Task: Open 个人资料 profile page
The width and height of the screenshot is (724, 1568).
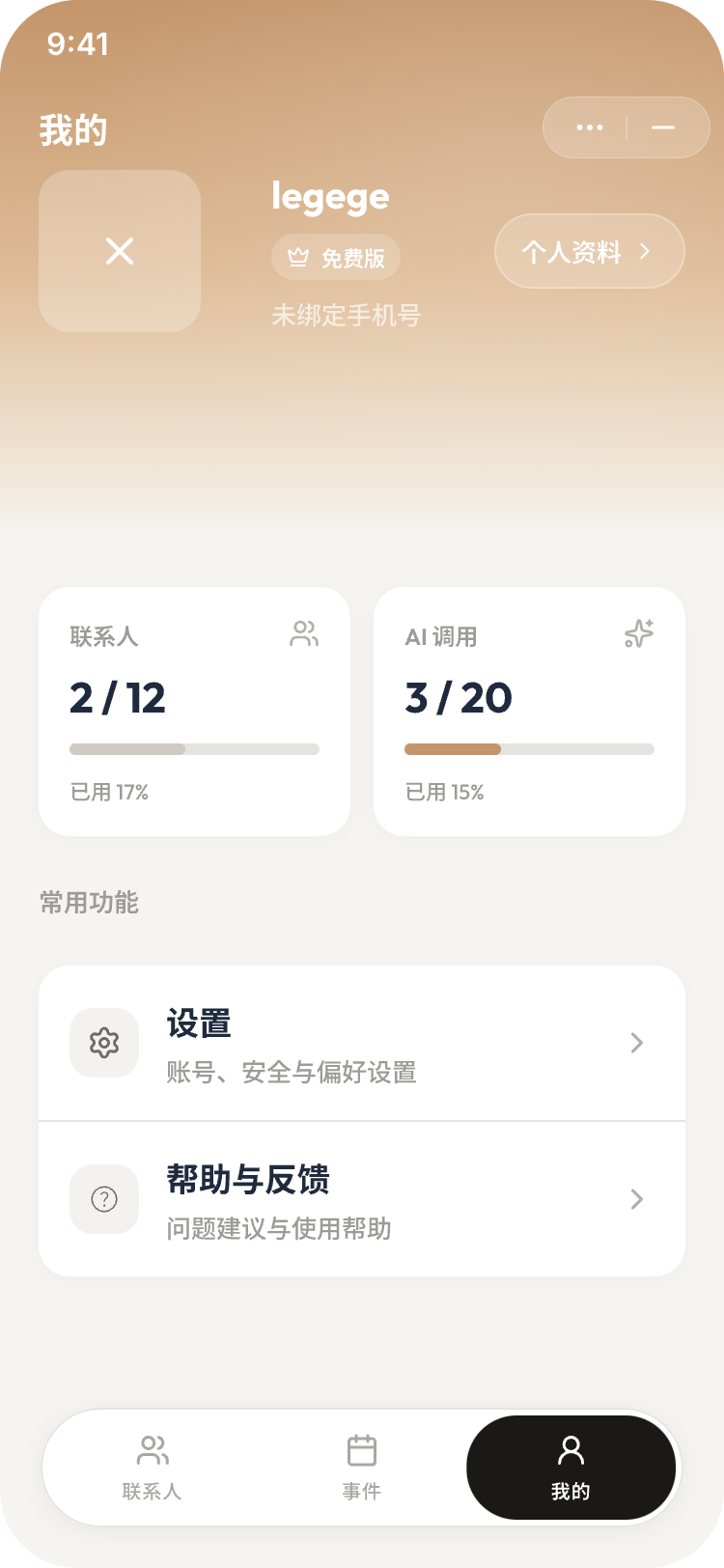Action: (589, 251)
